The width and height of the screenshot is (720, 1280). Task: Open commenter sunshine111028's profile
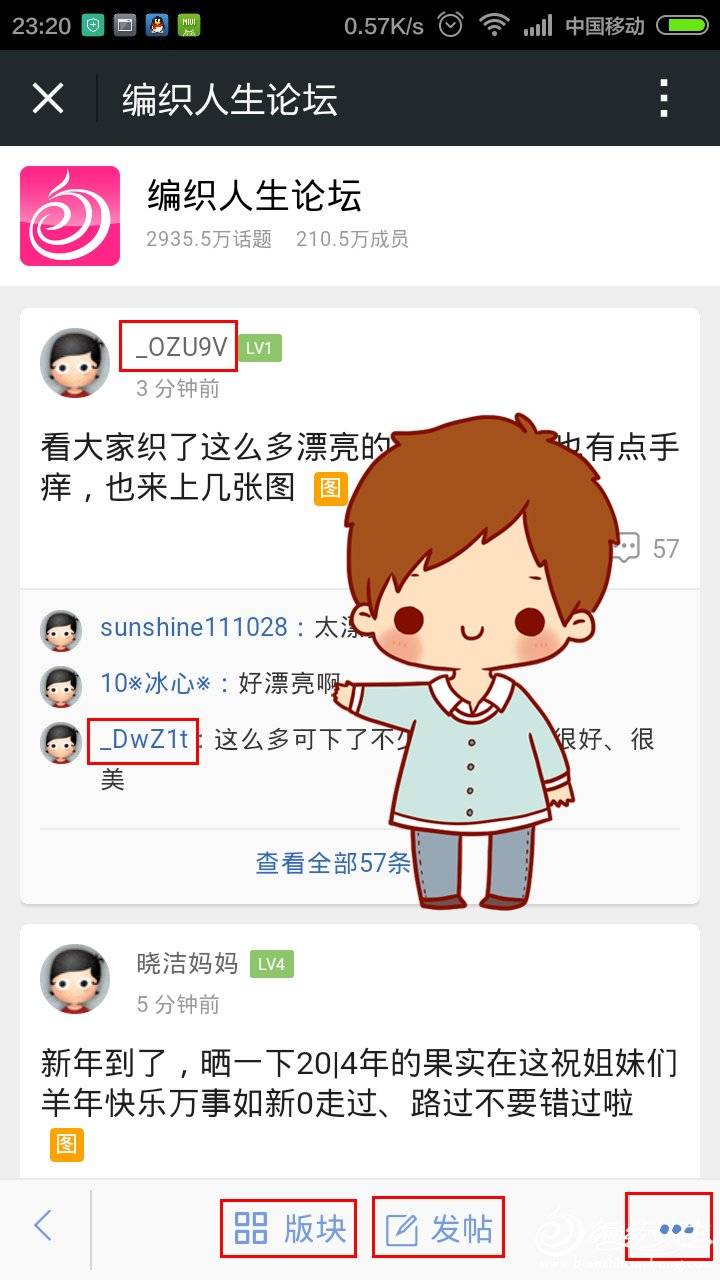click(x=196, y=628)
